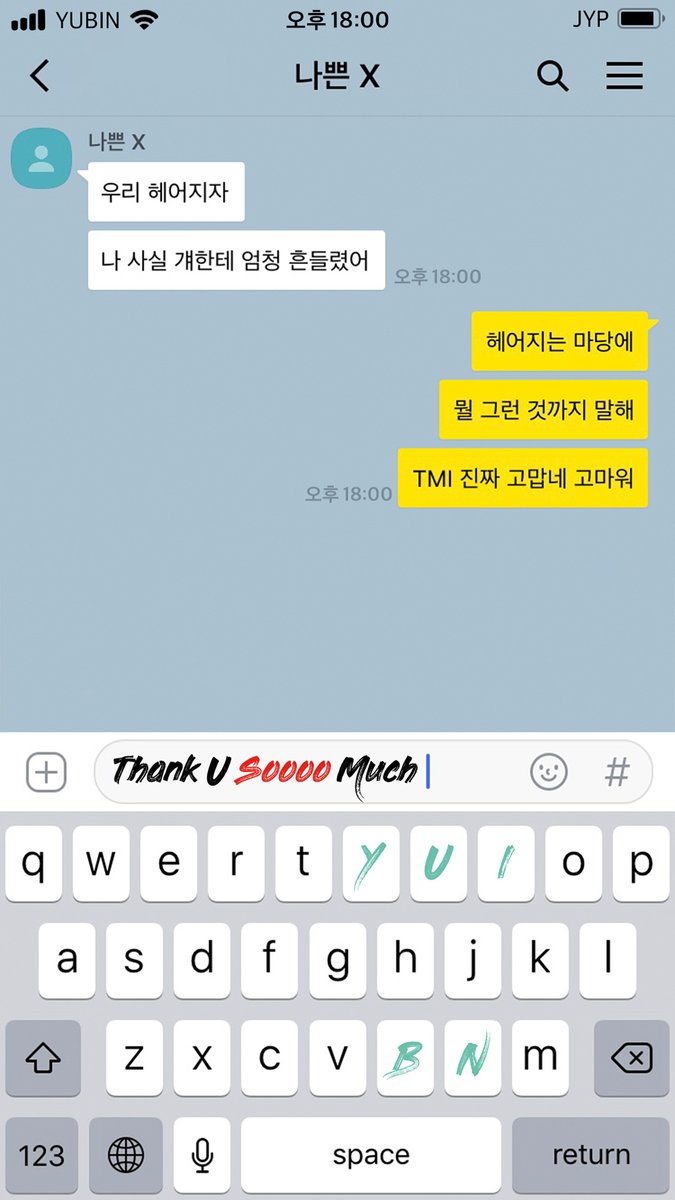Open 나쁜 X's profile picture
The width and height of the screenshot is (675, 1200).
click(41, 157)
